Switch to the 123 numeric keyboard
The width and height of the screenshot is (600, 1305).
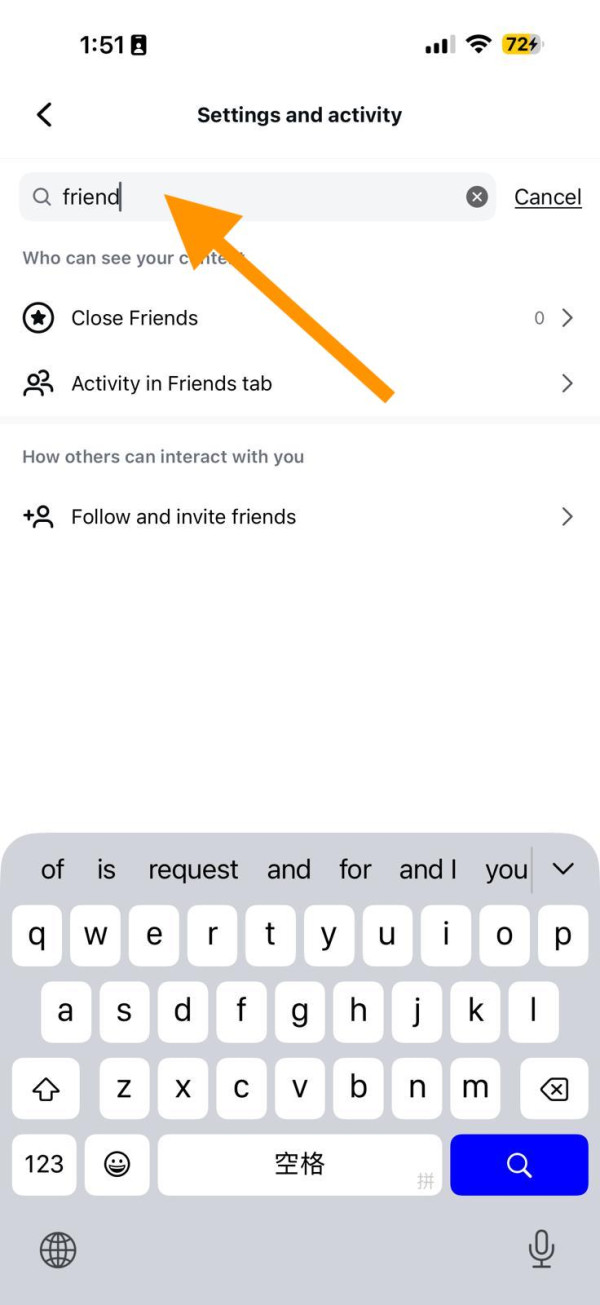[44, 1164]
